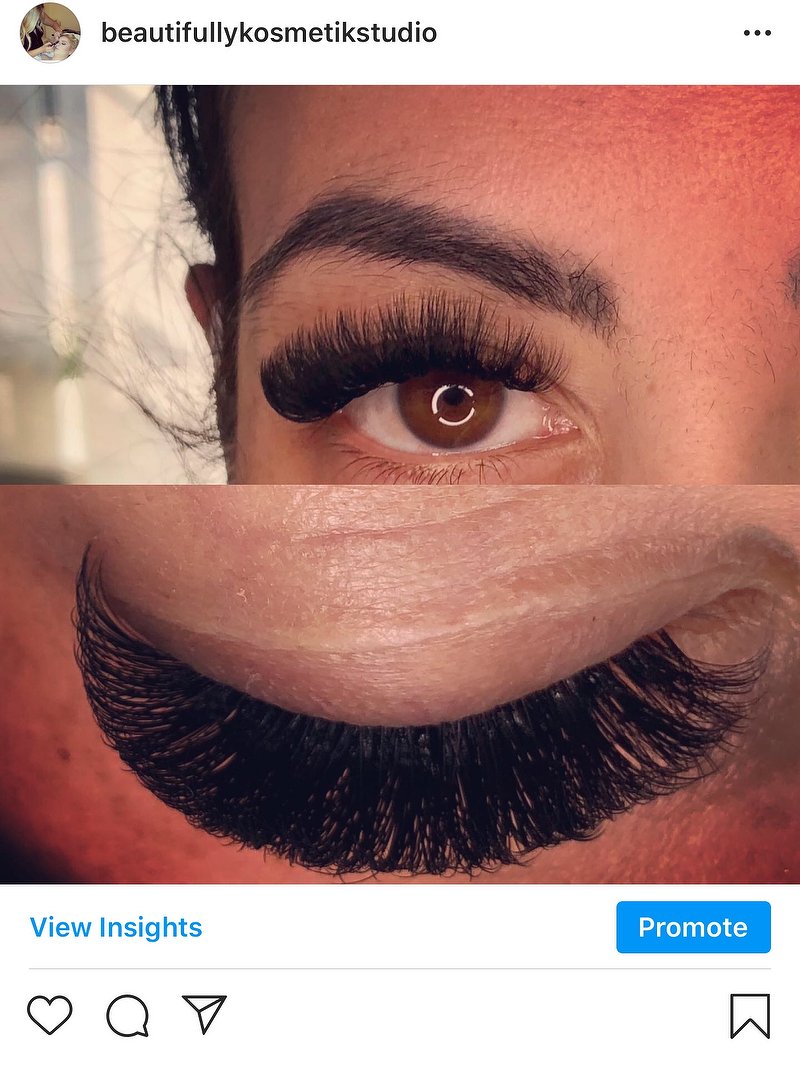
Task: View Insights for this post
Action: click(116, 927)
